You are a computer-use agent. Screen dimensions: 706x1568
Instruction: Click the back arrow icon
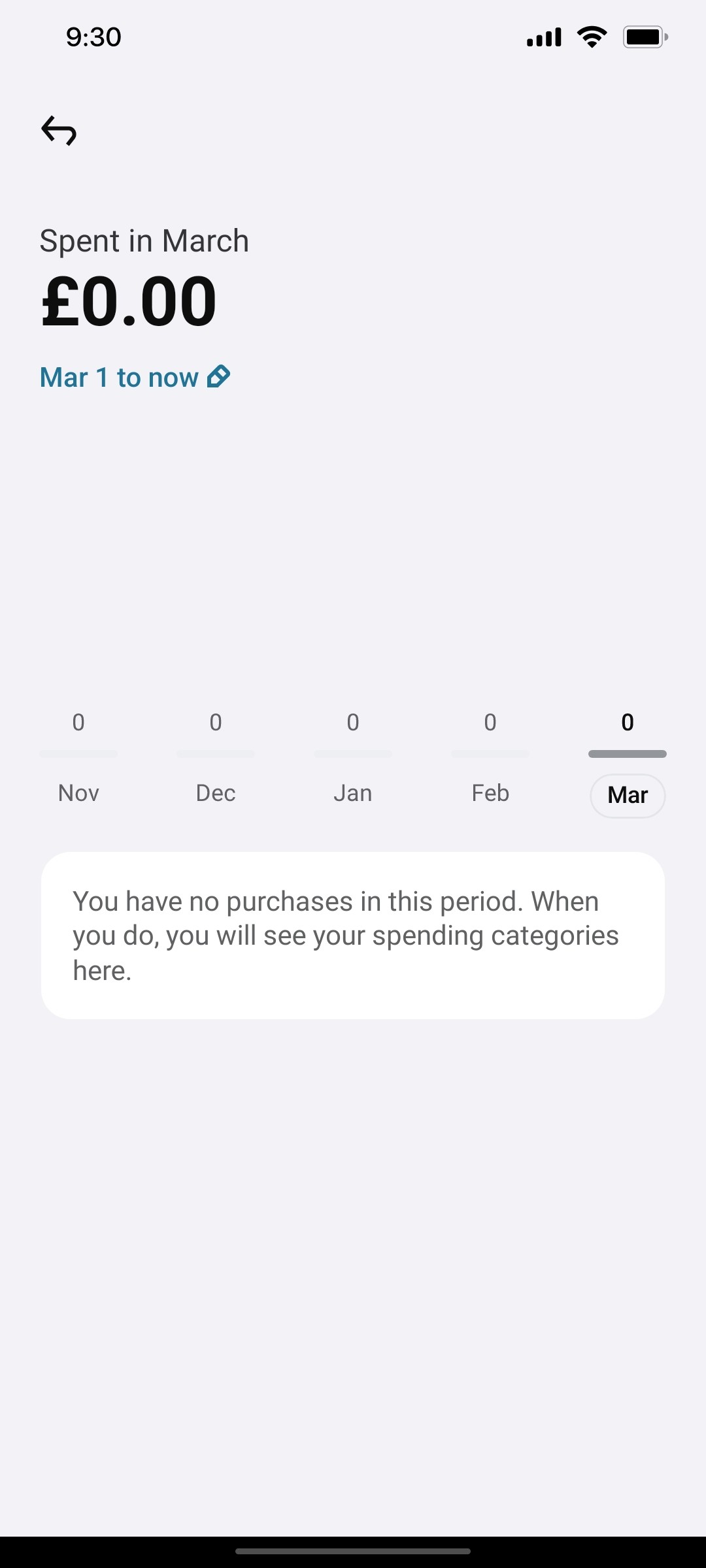59,131
